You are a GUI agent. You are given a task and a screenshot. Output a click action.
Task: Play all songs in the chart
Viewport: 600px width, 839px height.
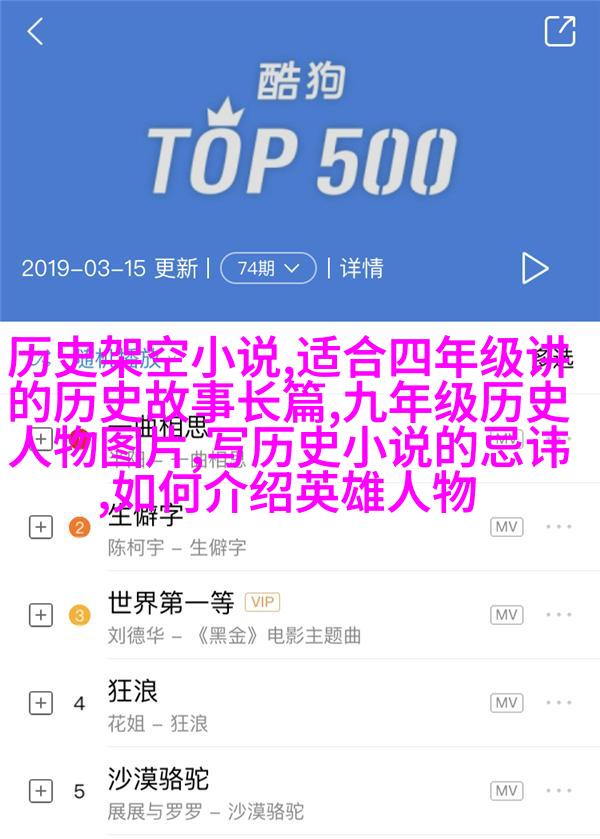click(534, 267)
